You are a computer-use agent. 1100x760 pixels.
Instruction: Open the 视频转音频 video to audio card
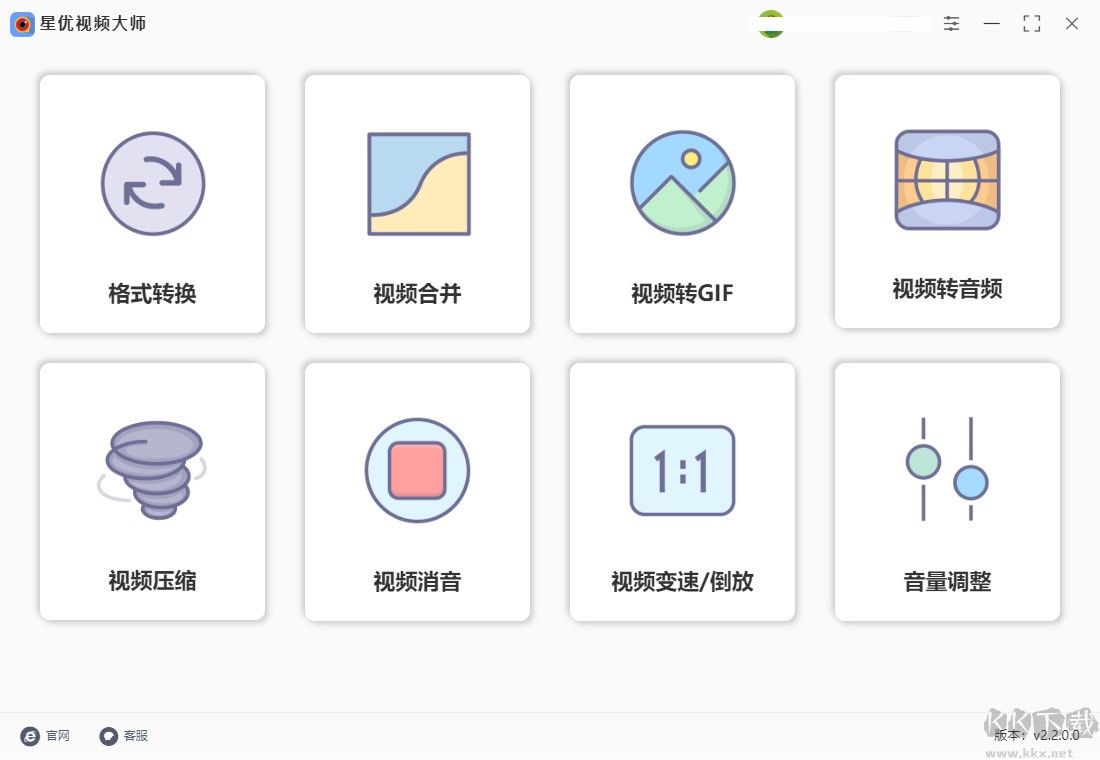(947, 201)
